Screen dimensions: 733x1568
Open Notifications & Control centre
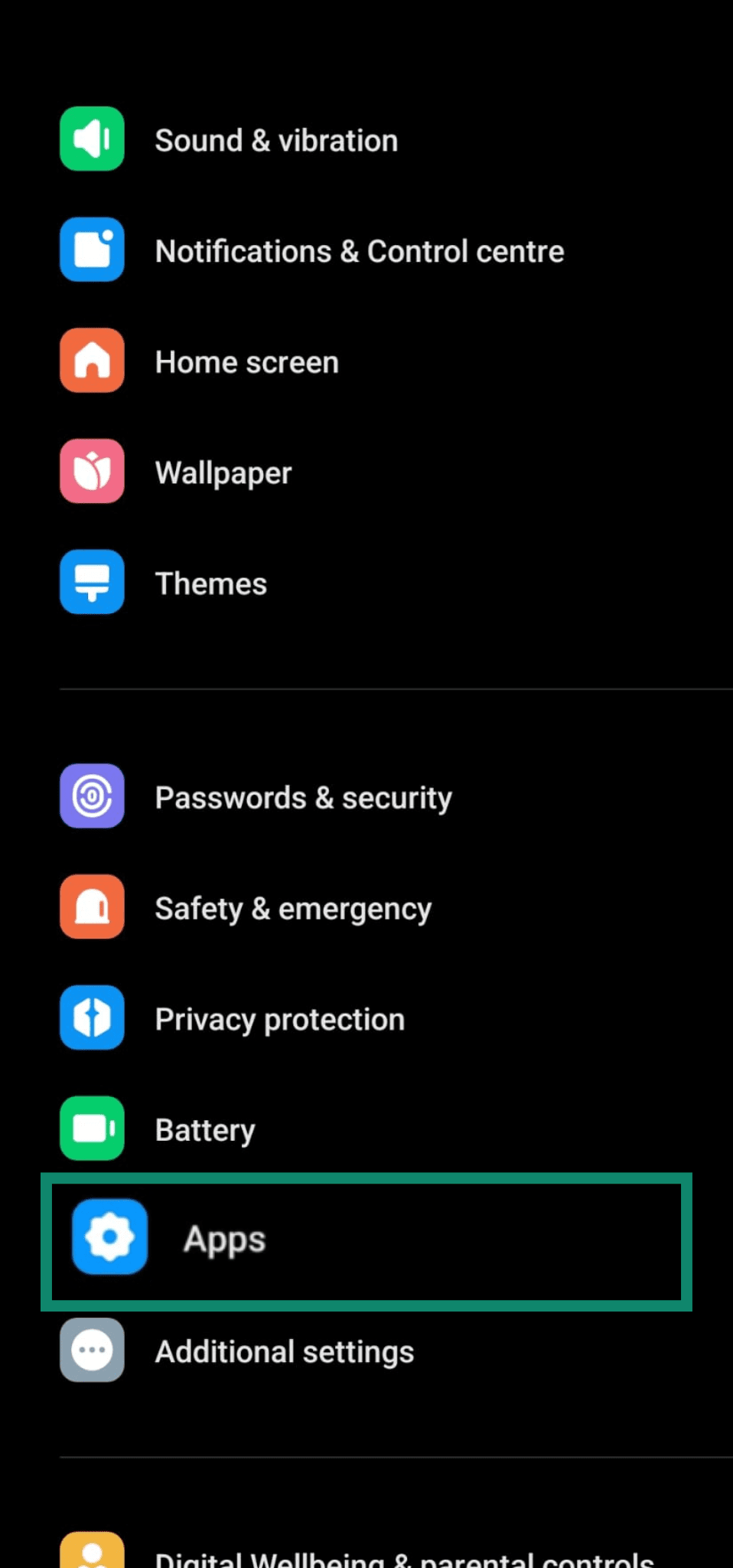359,250
